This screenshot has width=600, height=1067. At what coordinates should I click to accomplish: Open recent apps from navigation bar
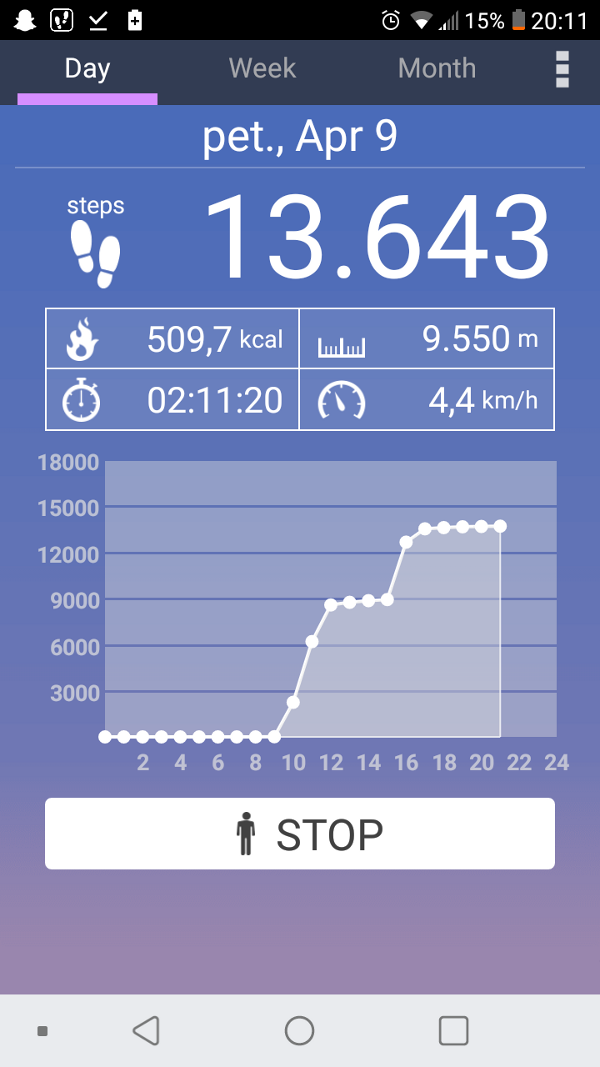point(453,1030)
